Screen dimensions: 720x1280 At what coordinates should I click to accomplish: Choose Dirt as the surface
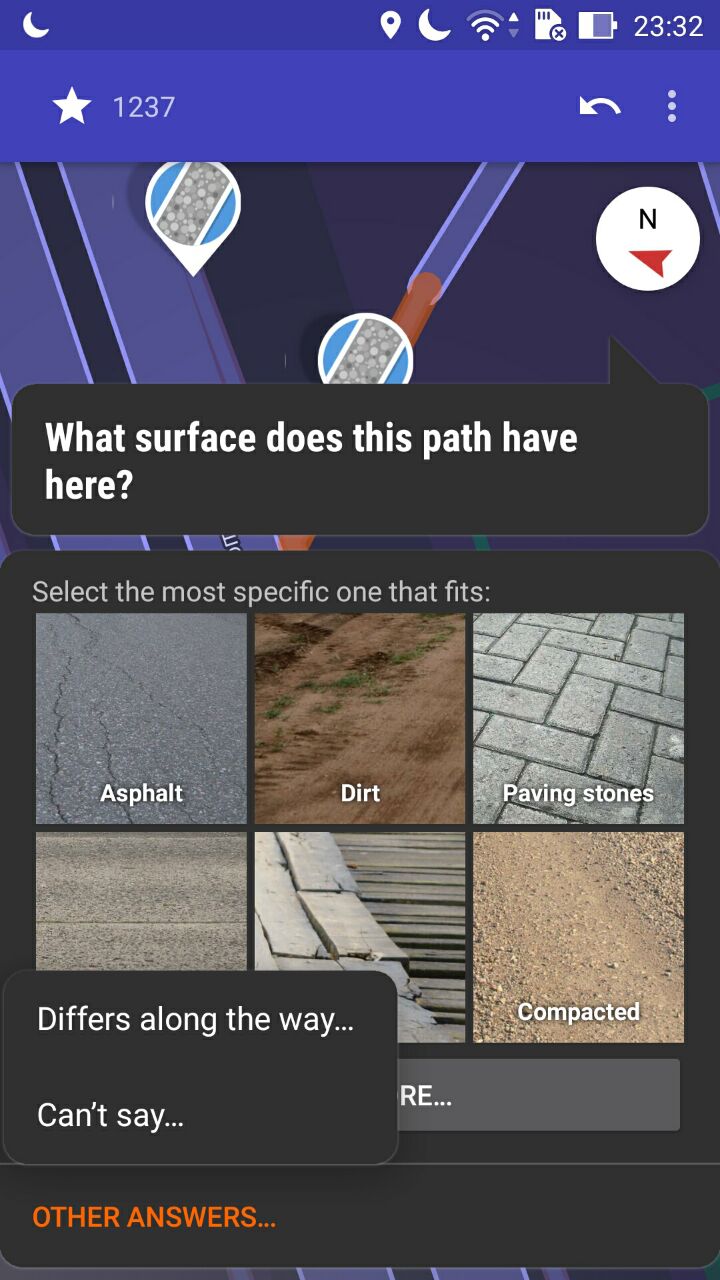[360, 718]
